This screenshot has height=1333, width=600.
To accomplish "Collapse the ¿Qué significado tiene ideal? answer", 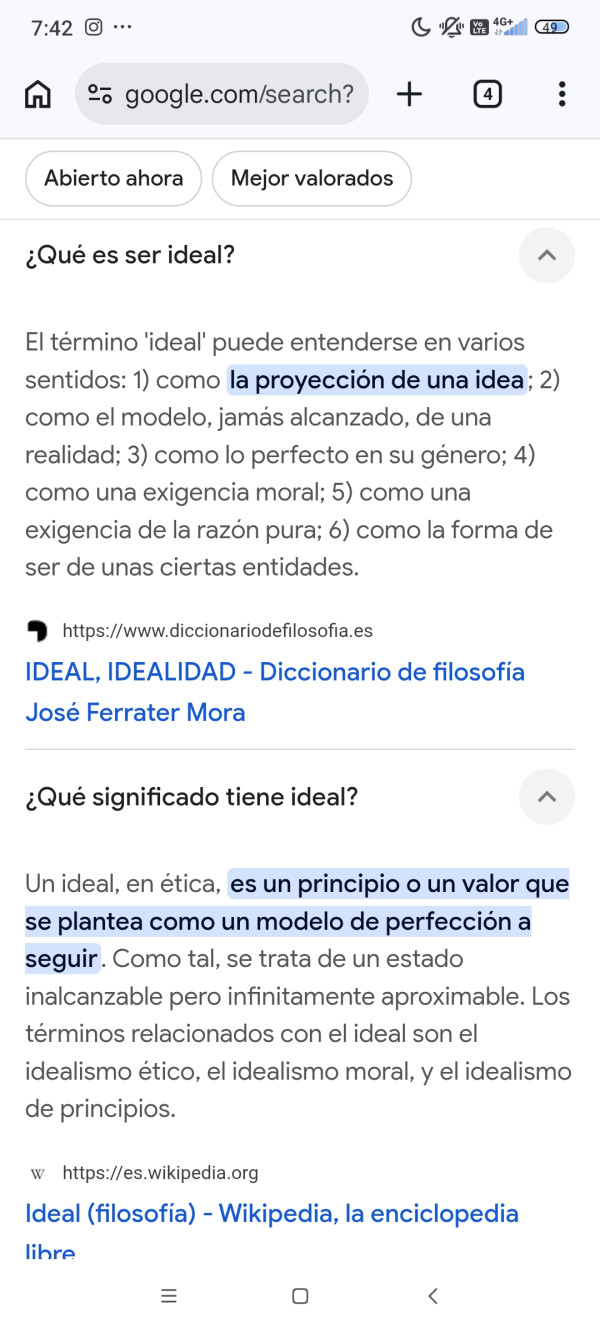I will [547, 797].
